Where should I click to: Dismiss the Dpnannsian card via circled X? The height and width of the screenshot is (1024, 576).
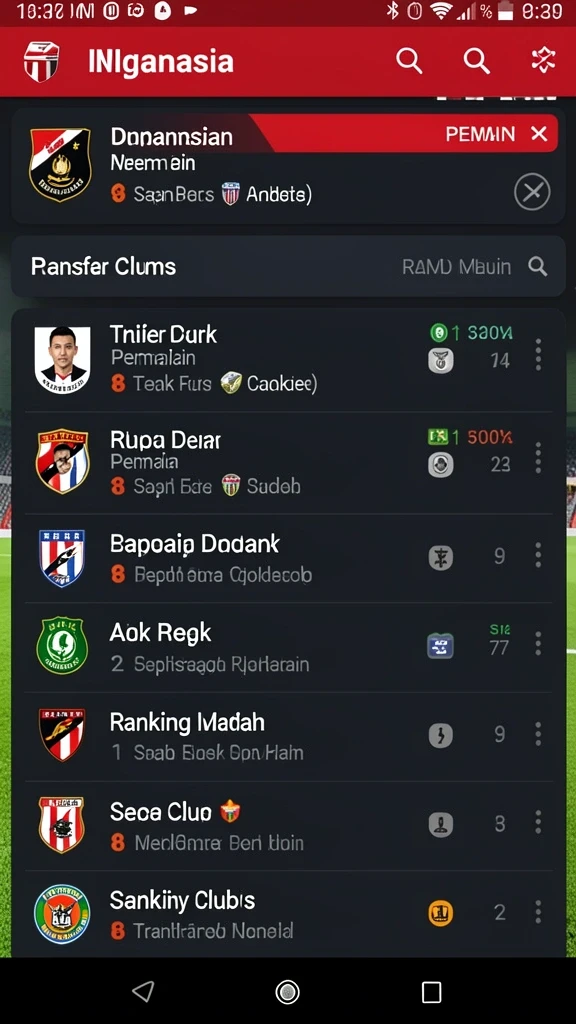[x=532, y=193]
